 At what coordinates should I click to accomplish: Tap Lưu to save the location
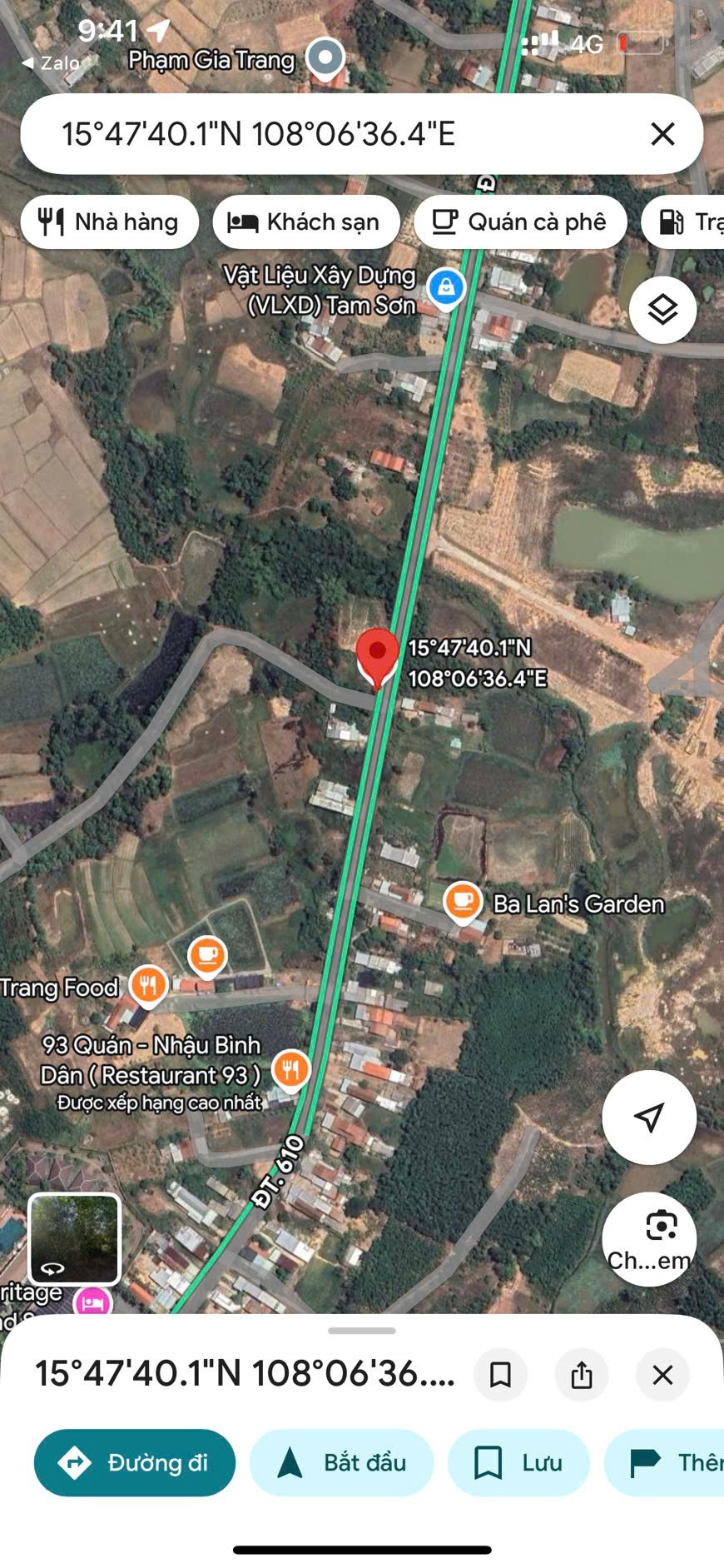[x=518, y=1462]
